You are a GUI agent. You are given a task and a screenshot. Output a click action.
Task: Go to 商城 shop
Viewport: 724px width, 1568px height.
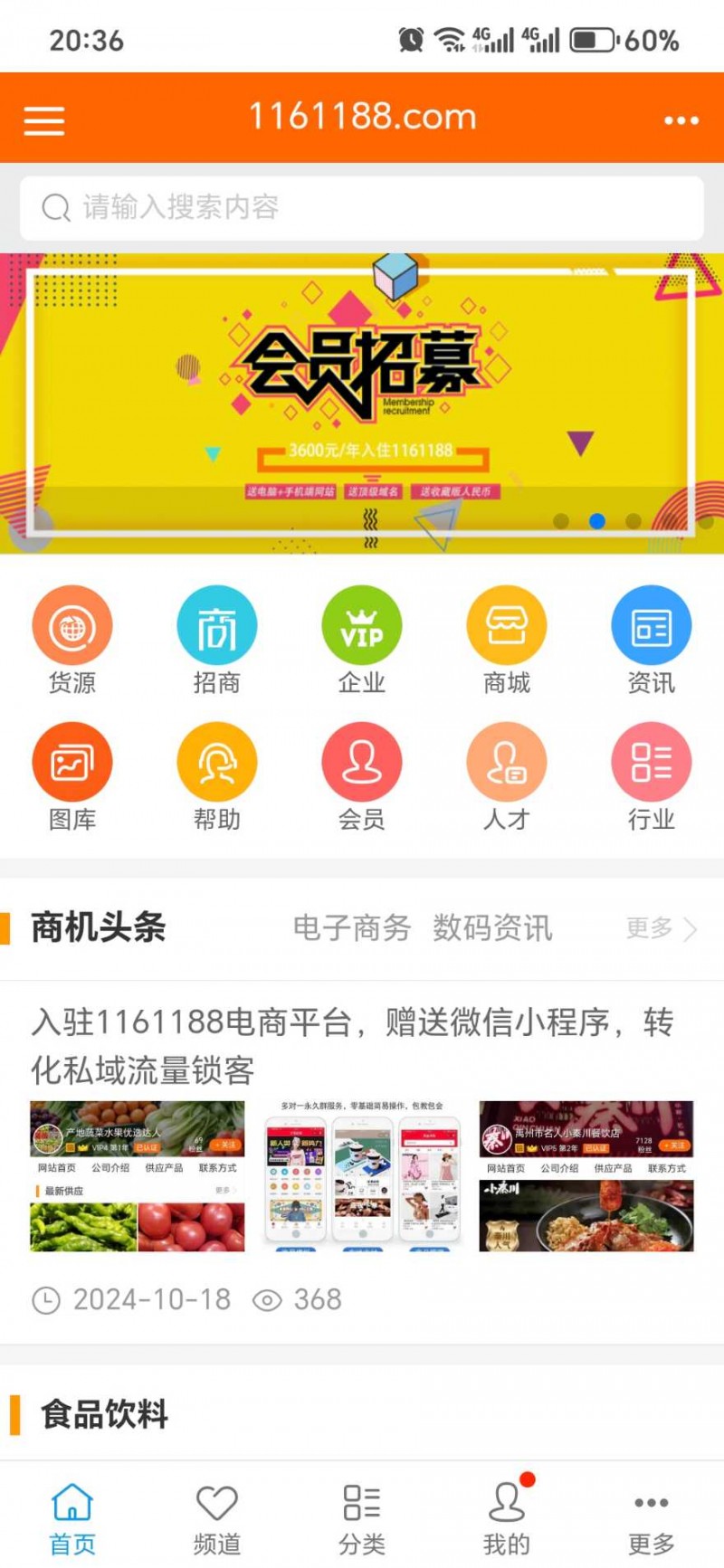coord(507,640)
